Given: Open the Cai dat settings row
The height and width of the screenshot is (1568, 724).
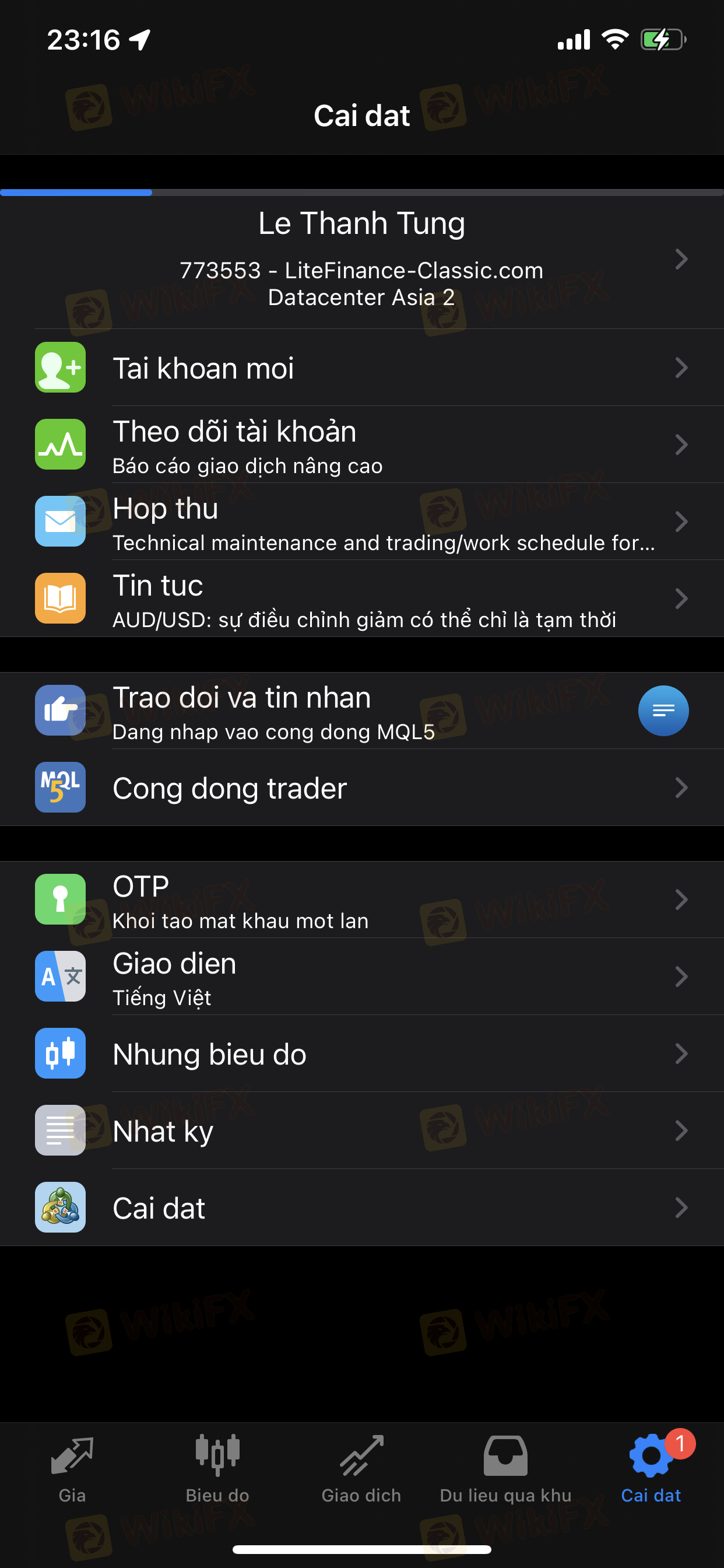Looking at the screenshot, I should coord(361,1207).
